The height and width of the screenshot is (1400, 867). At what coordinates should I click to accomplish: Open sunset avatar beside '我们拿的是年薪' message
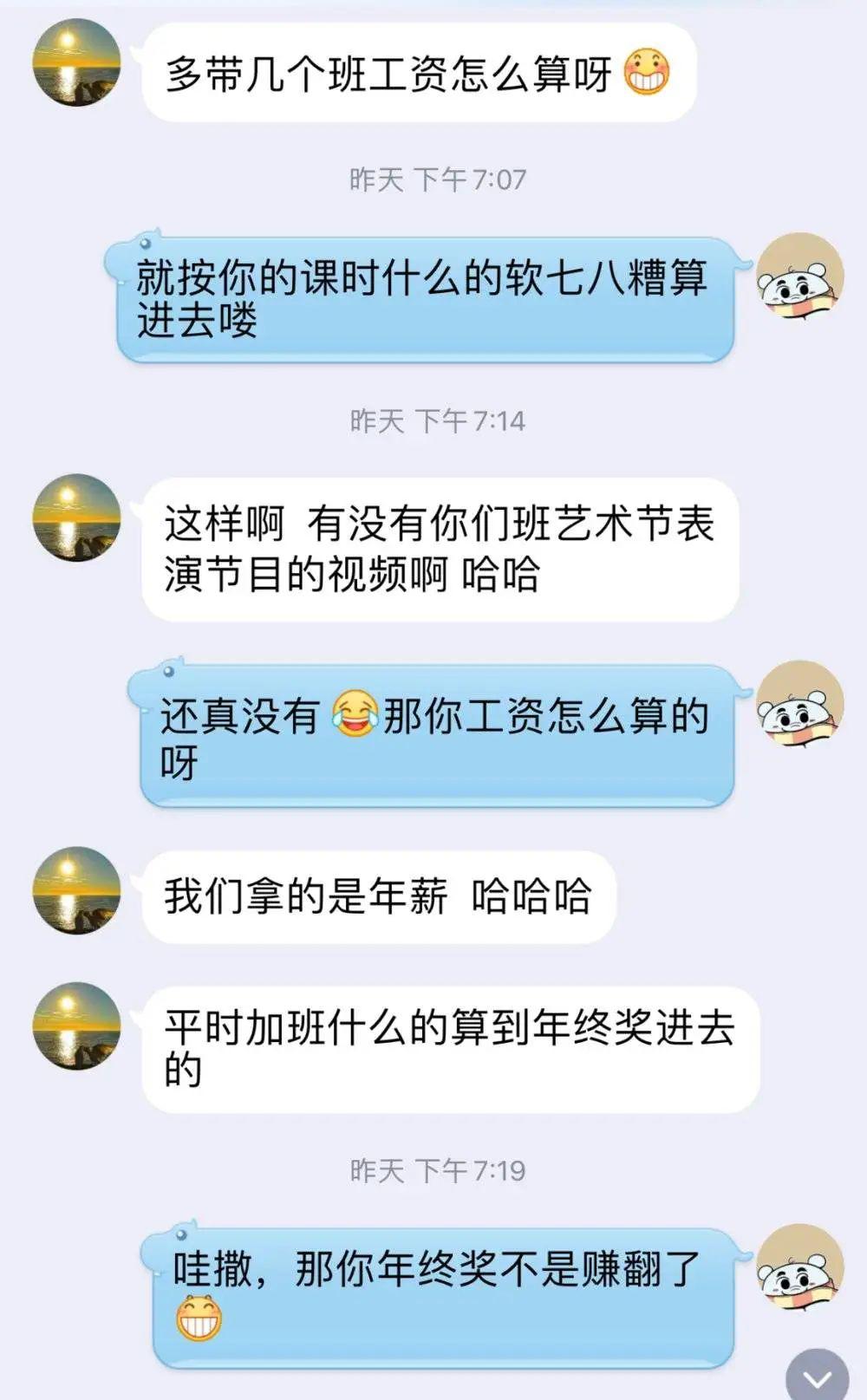[x=76, y=890]
